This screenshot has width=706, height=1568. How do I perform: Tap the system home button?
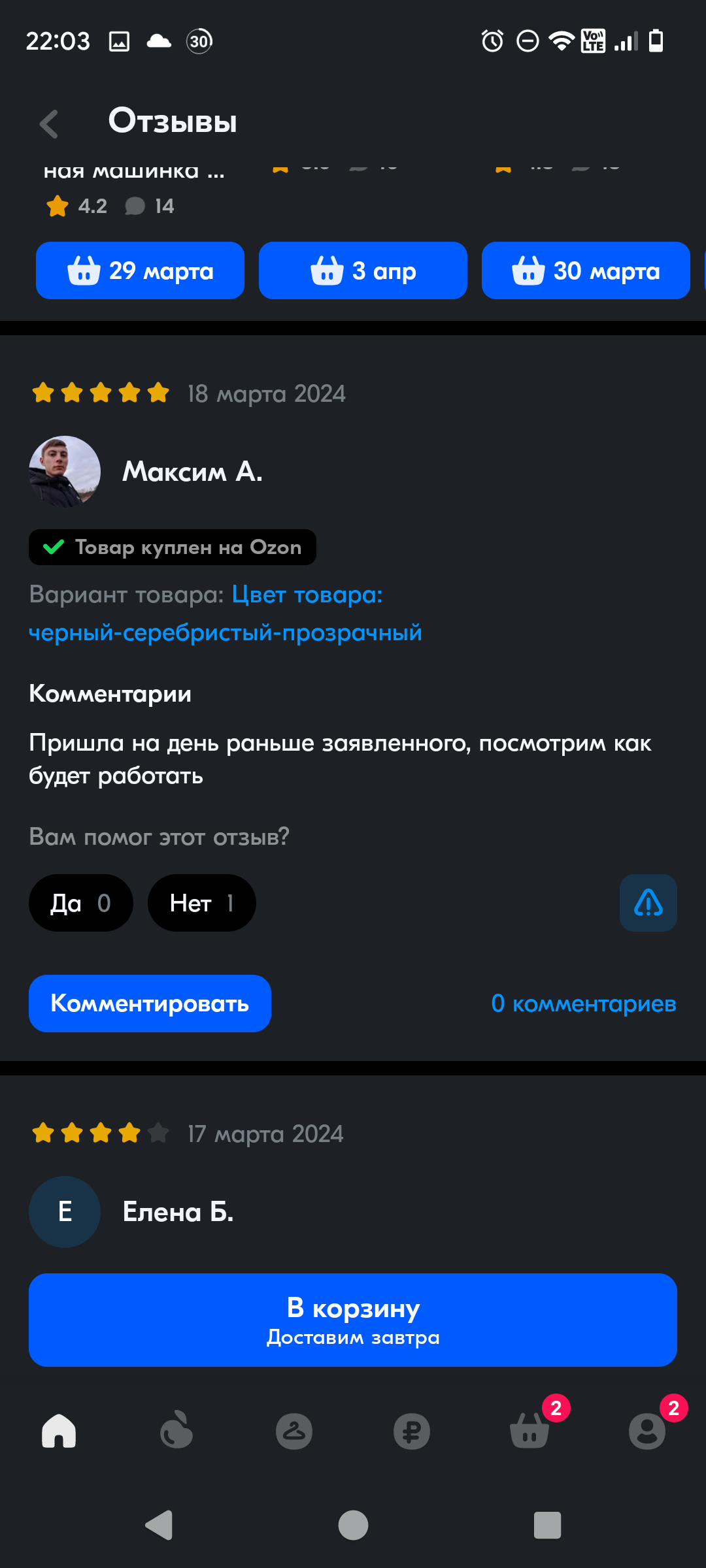[353, 1526]
